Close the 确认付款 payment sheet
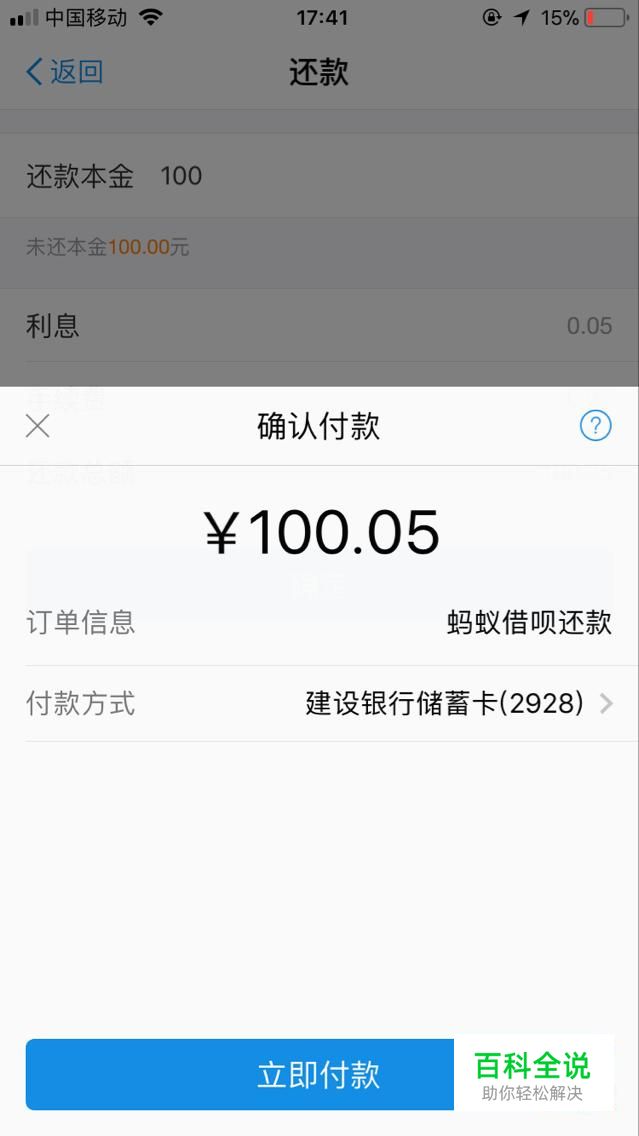The width and height of the screenshot is (639, 1136). click(38, 426)
